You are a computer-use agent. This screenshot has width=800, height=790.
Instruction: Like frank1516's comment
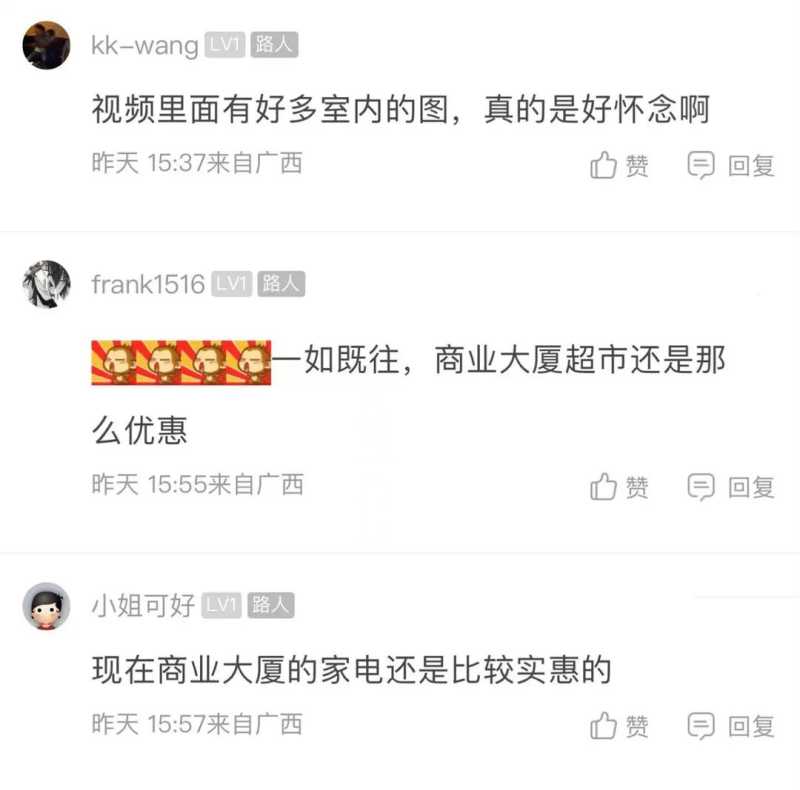pos(619,487)
